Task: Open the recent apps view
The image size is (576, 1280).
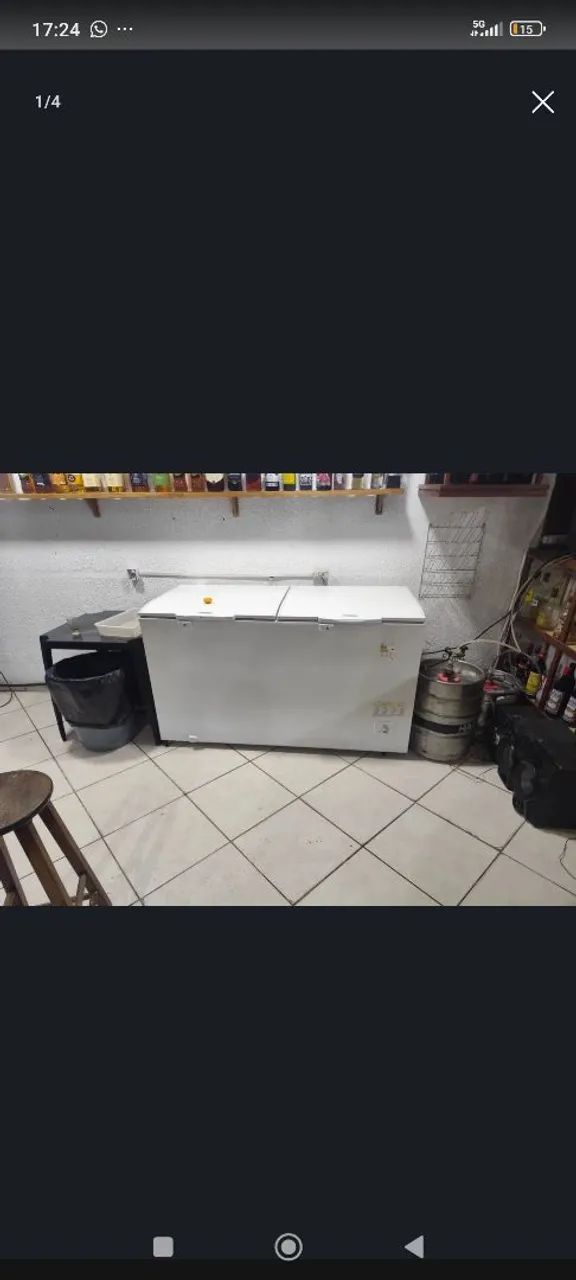Action: pos(163,1246)
